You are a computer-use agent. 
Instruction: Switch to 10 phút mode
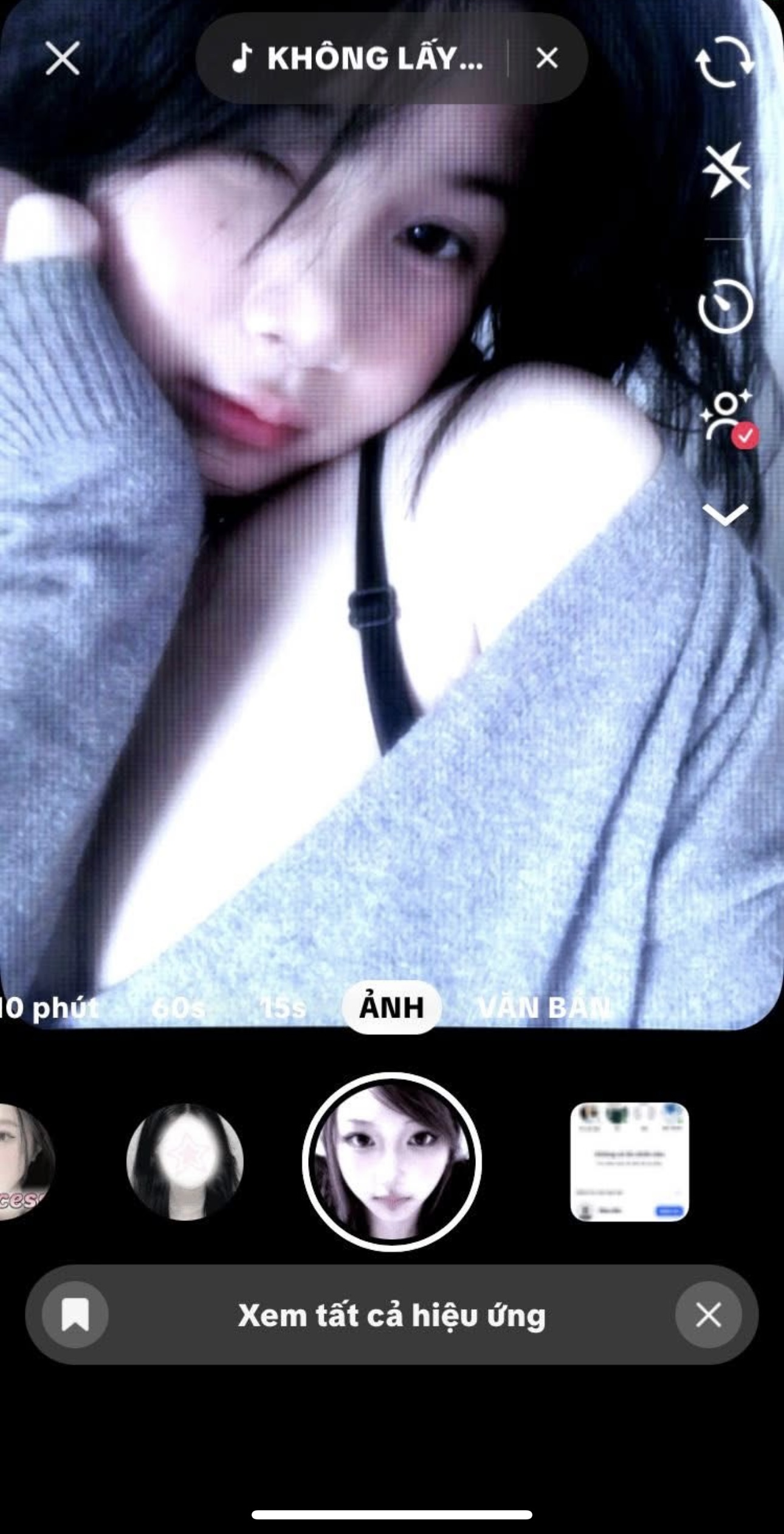click(49, 1008)
